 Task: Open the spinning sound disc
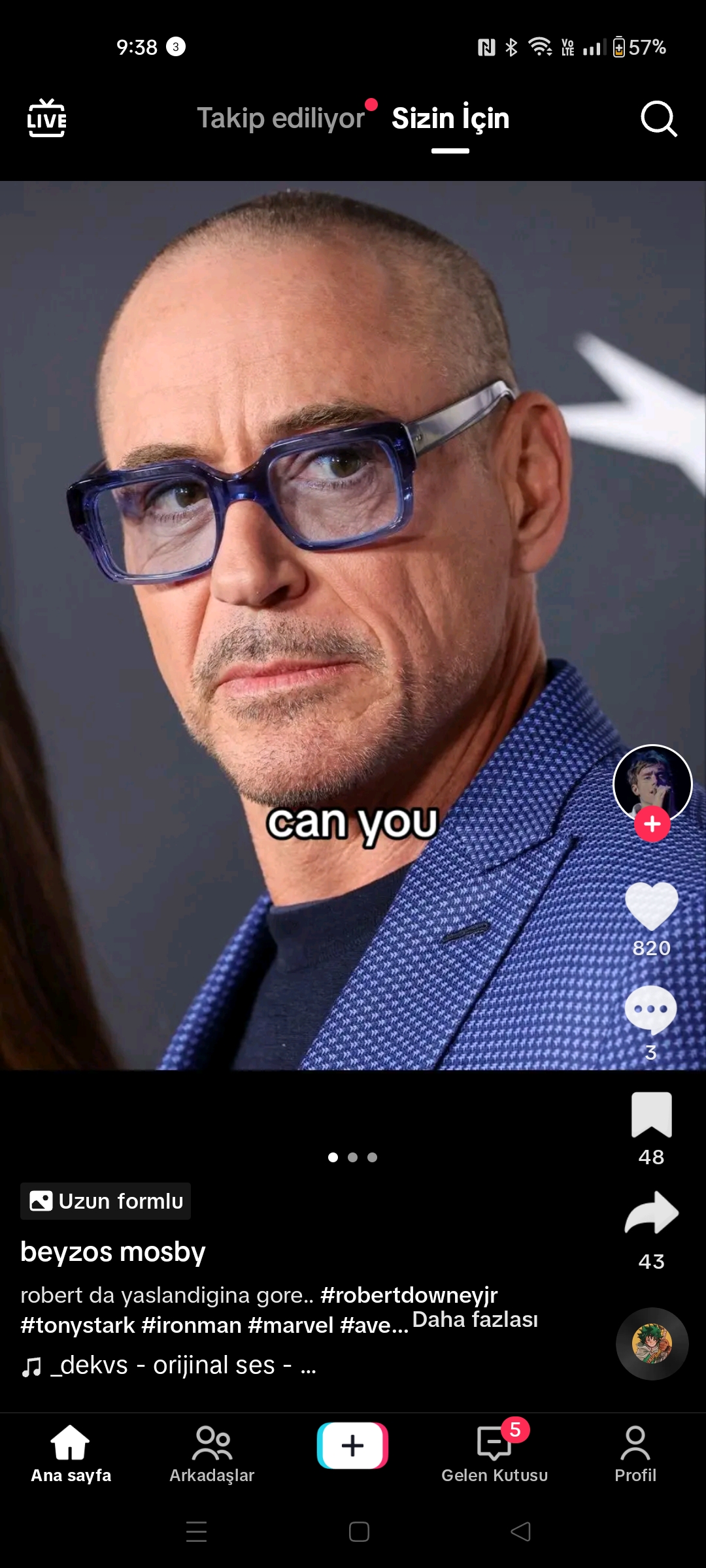tap(652, 1344)
